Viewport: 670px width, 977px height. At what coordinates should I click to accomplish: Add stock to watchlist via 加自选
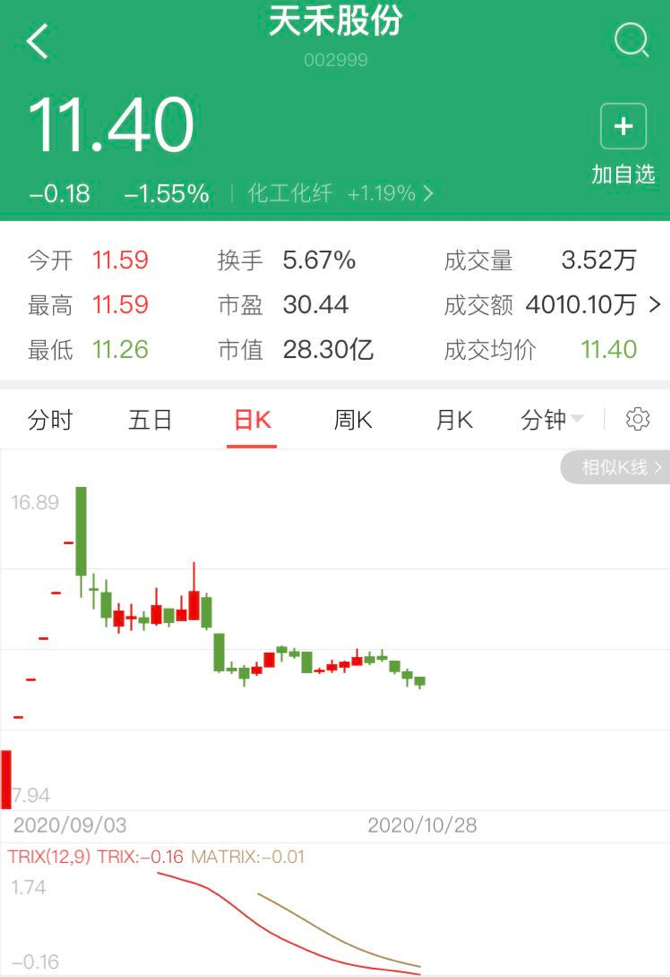pyautogui.click(x=623, y=146)
